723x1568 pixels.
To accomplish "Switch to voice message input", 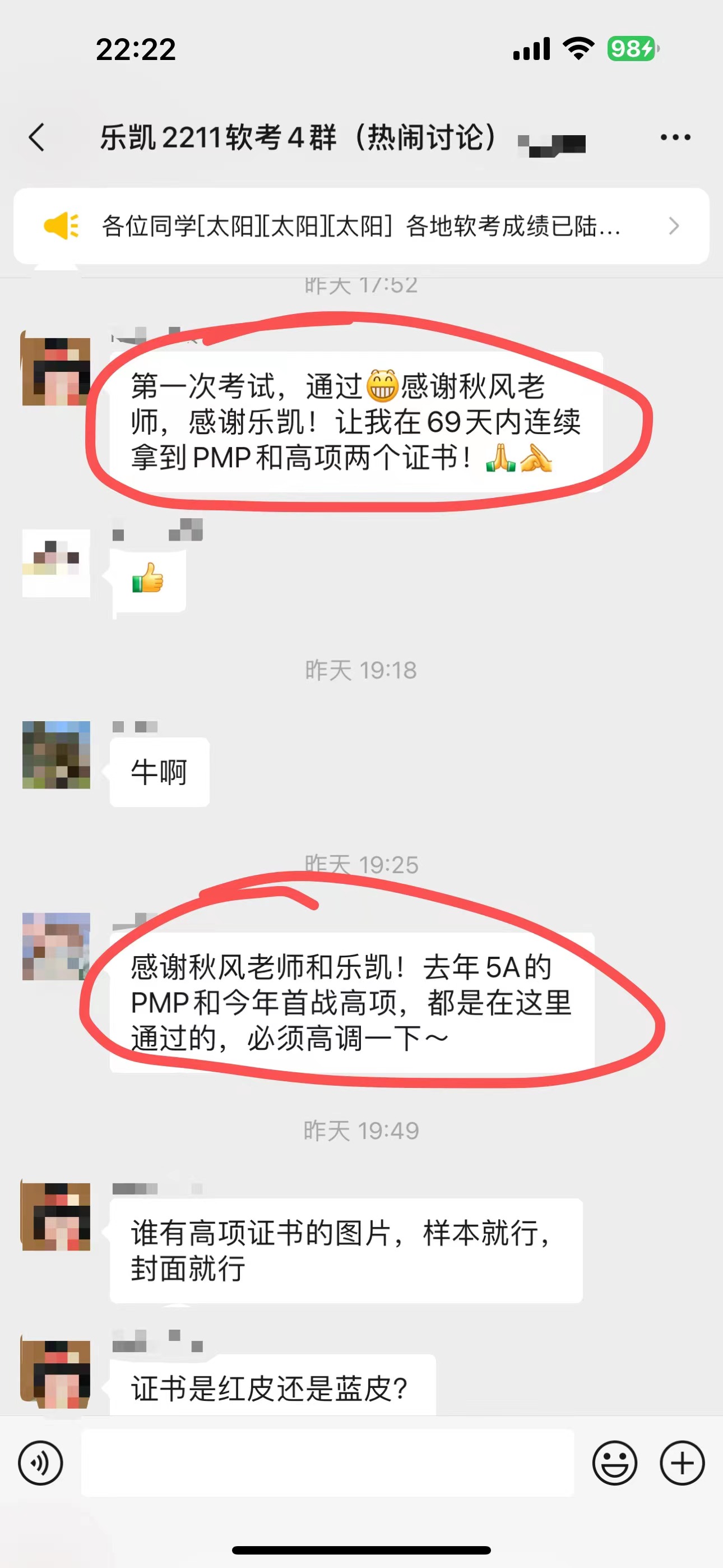I will (41, 1463).
